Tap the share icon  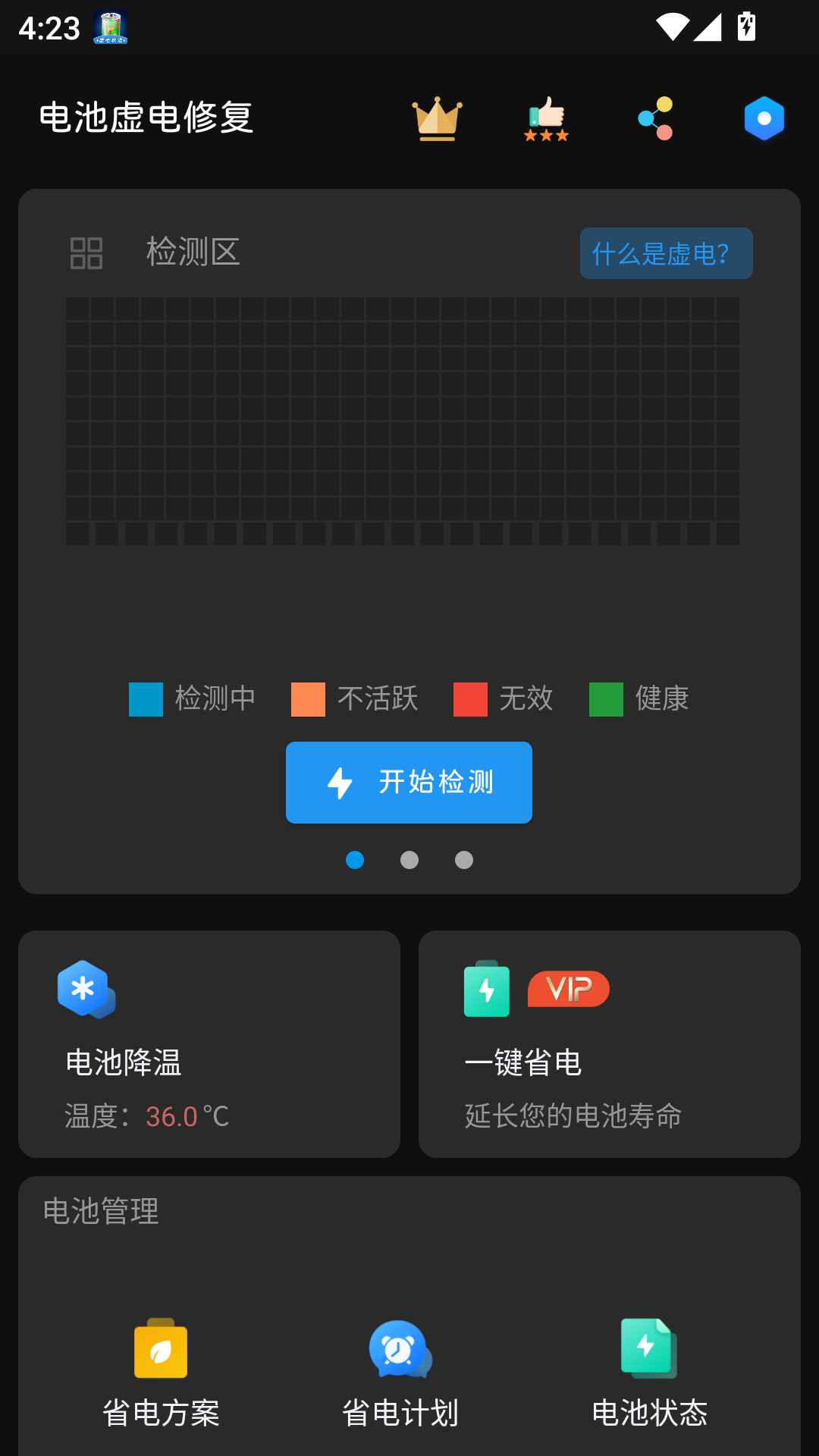(655, 118)
